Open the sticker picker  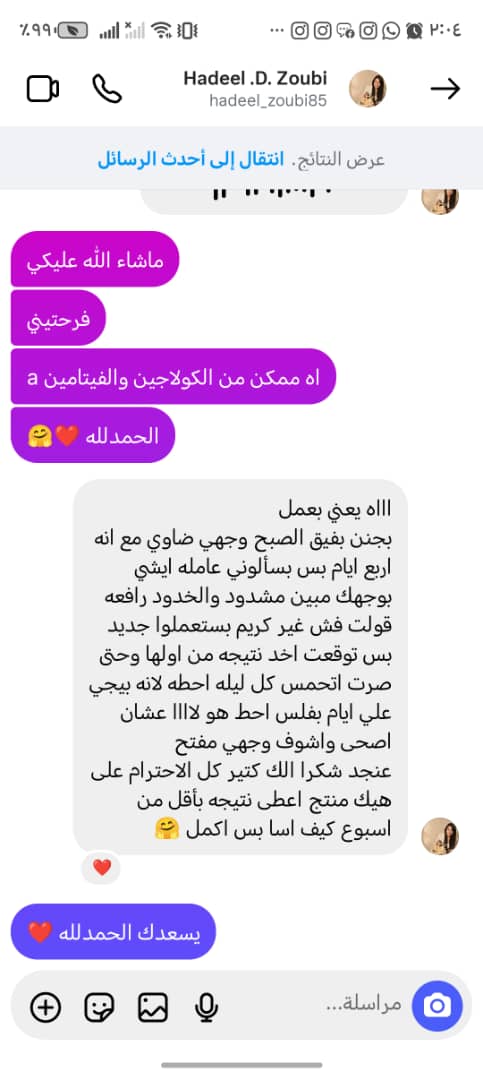99,1008
